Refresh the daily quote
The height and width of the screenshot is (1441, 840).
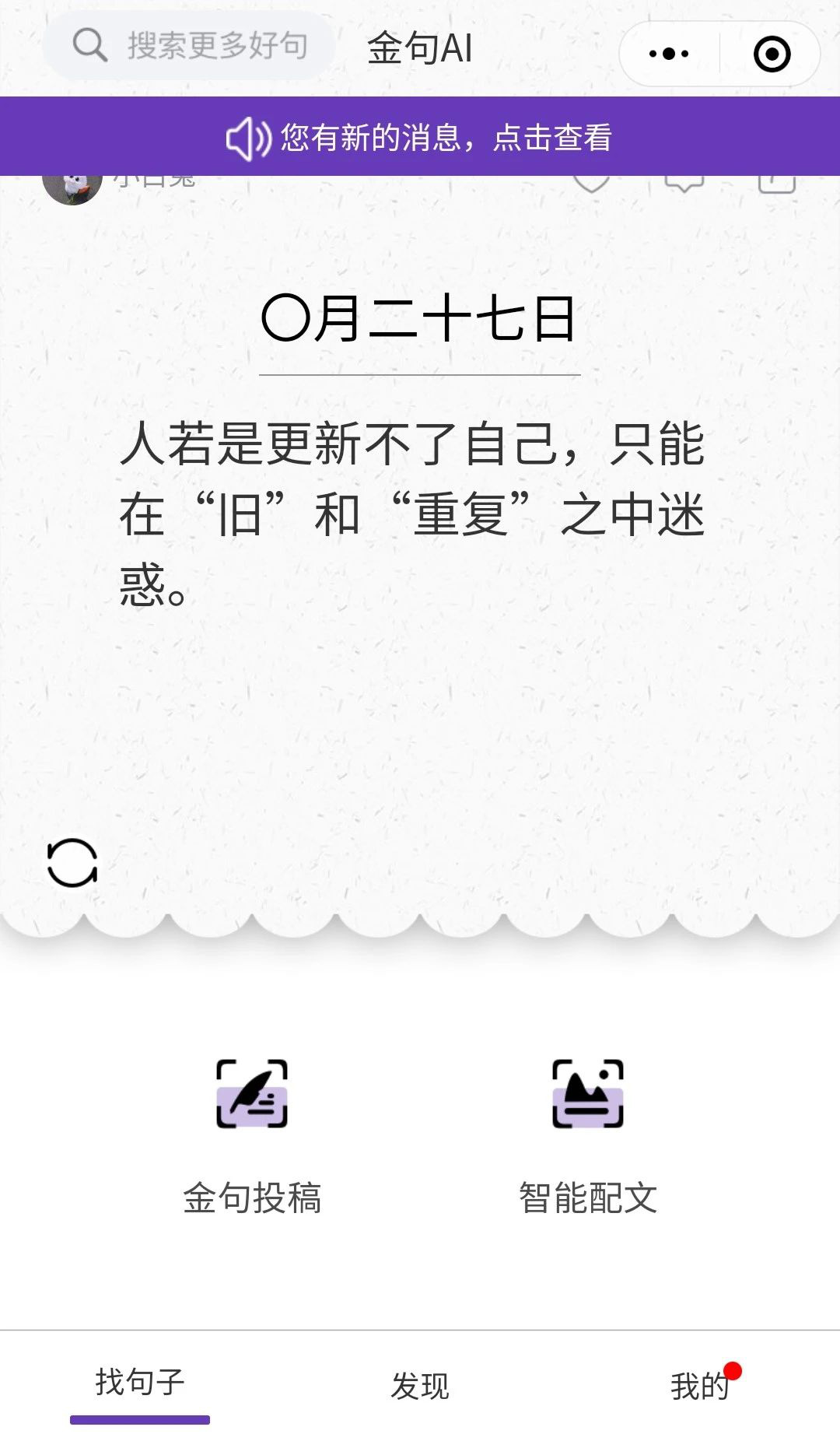click(x=72, y=863)
